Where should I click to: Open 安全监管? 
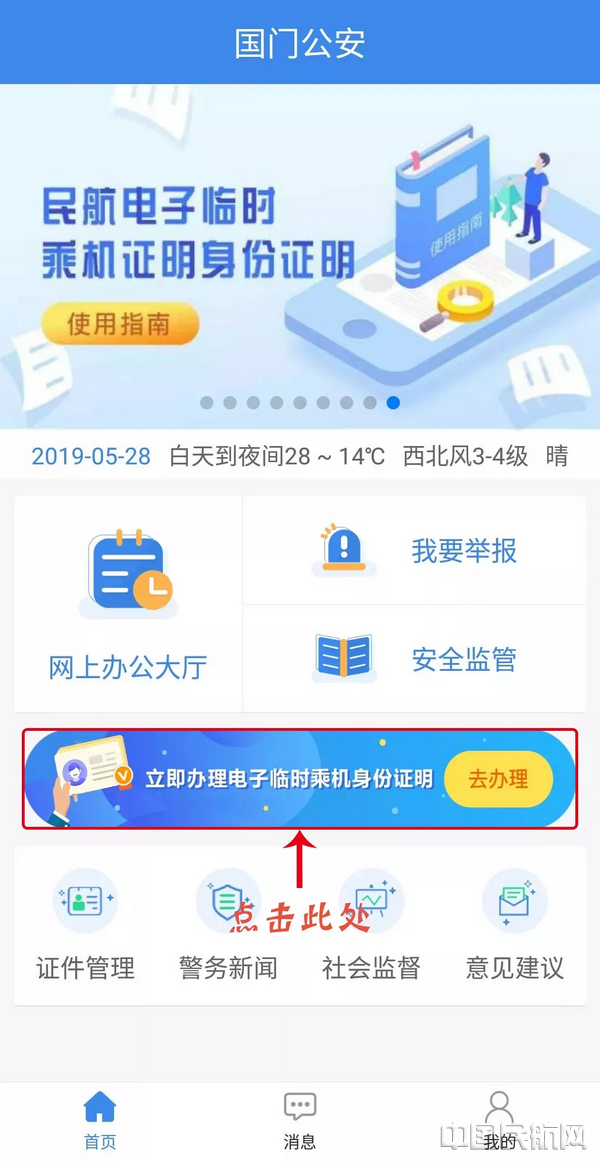point(414,659)
